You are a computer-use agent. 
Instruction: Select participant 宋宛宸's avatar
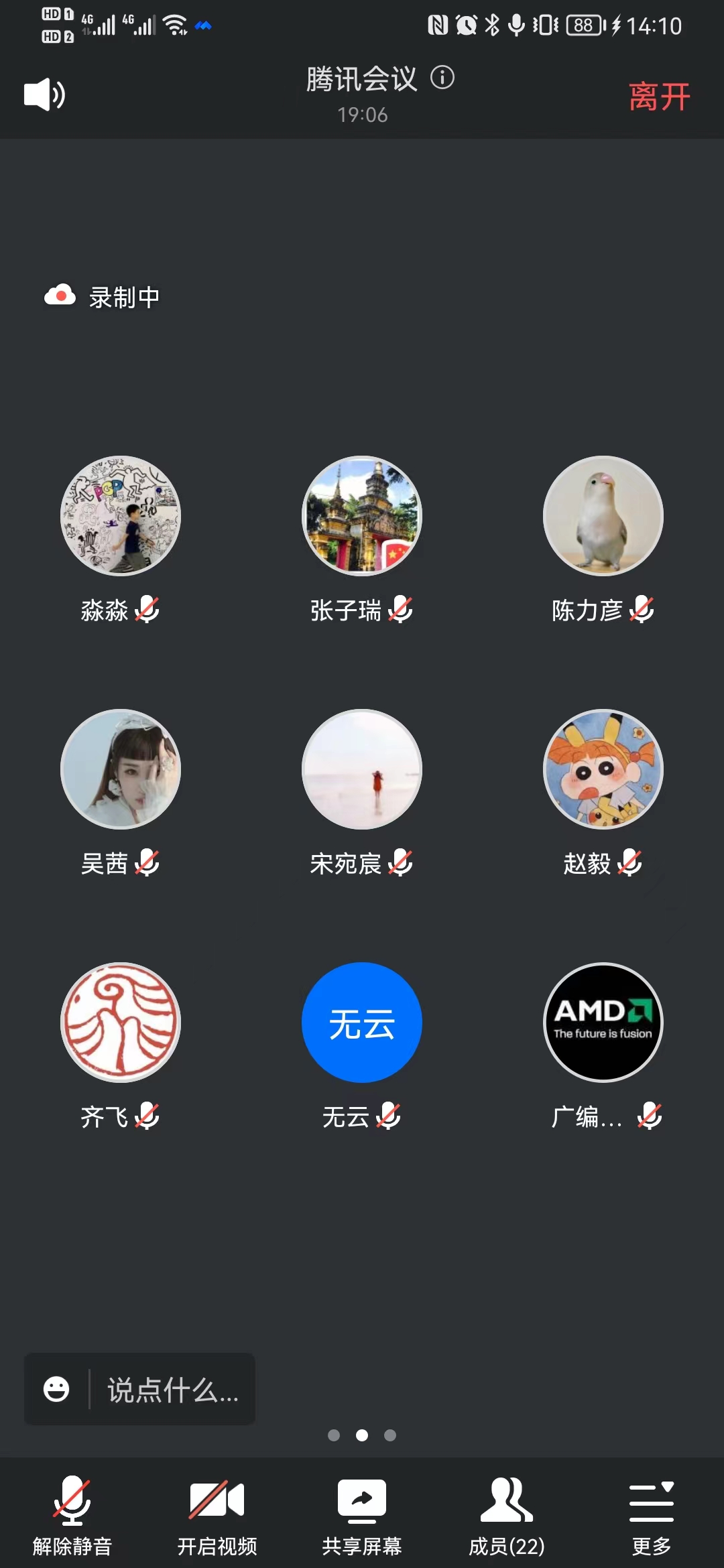pyautogui.click(x=362, y=769)
